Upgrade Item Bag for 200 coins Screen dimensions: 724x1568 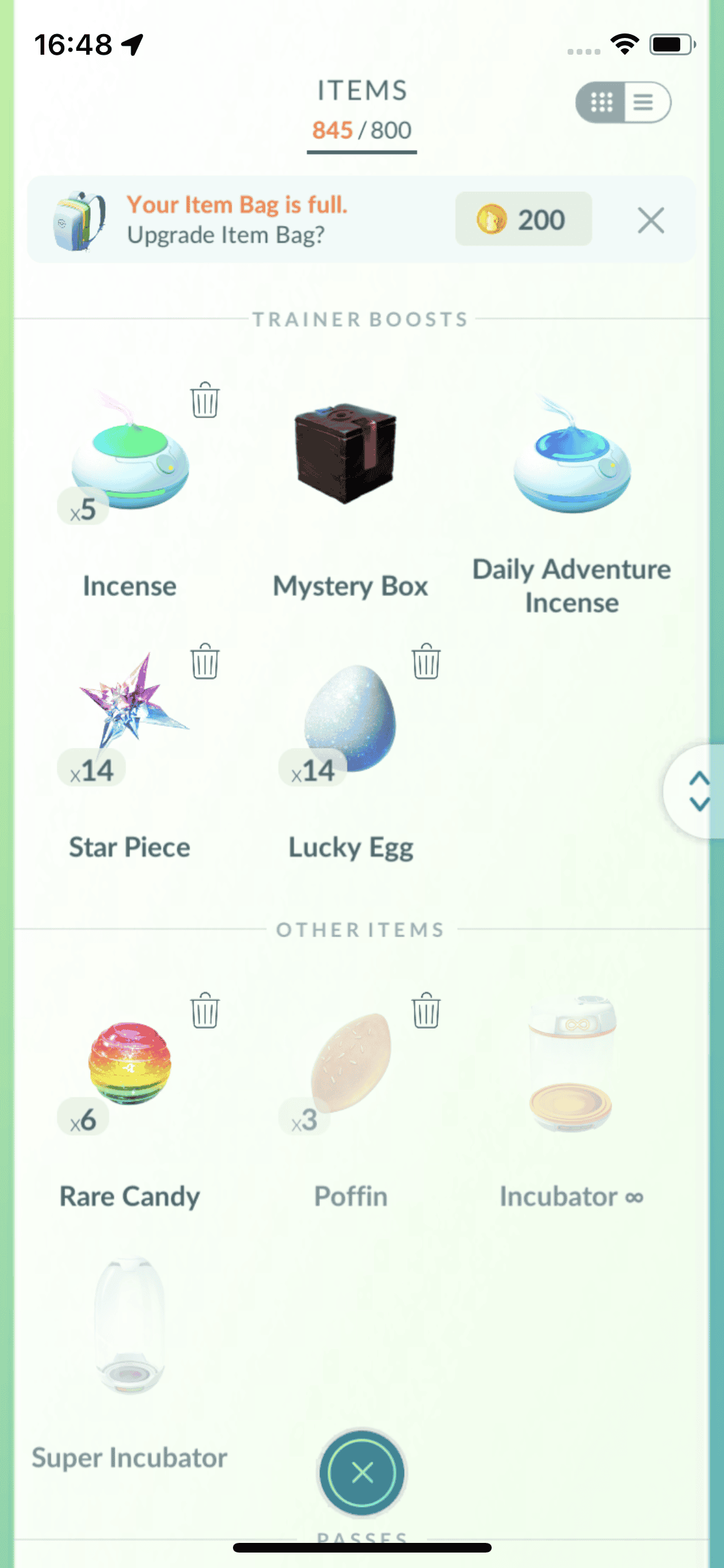point(523,219)
